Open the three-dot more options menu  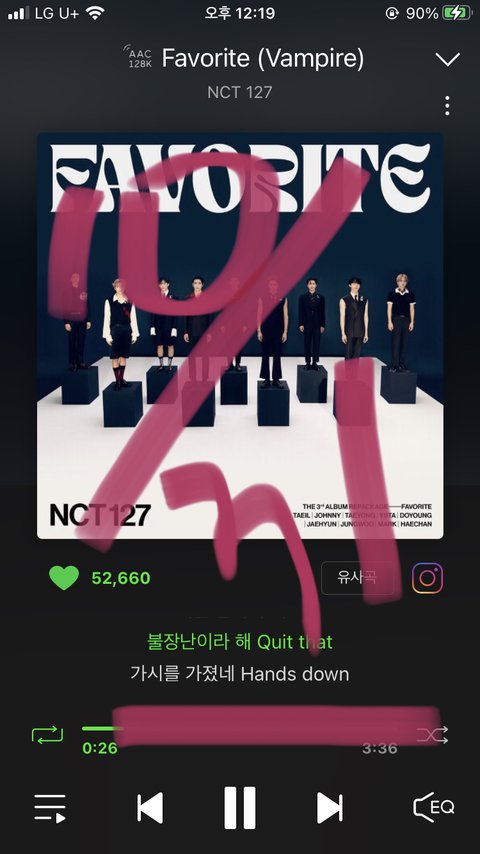(447, 106)
